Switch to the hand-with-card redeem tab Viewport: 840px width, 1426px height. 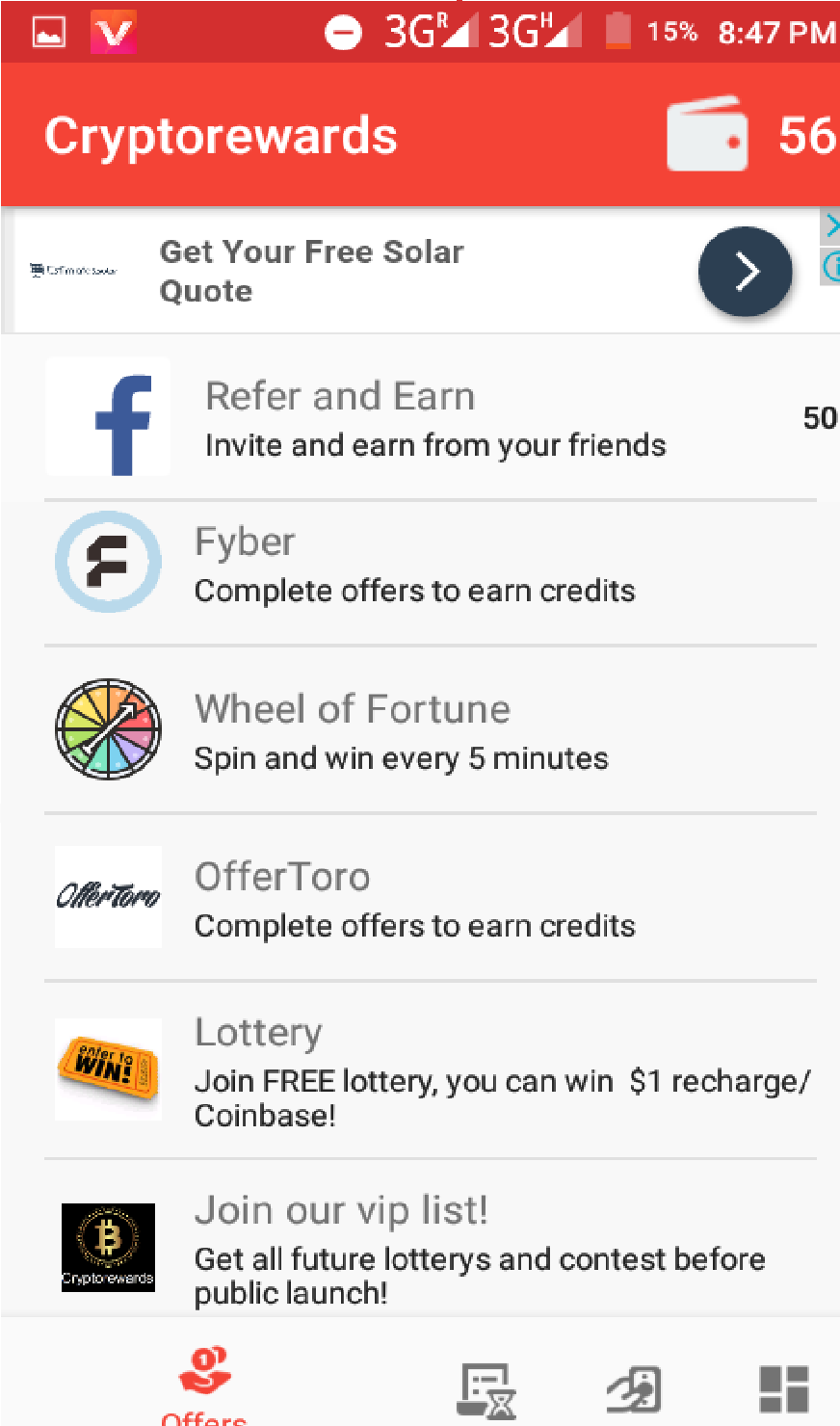pos(633,1390)
